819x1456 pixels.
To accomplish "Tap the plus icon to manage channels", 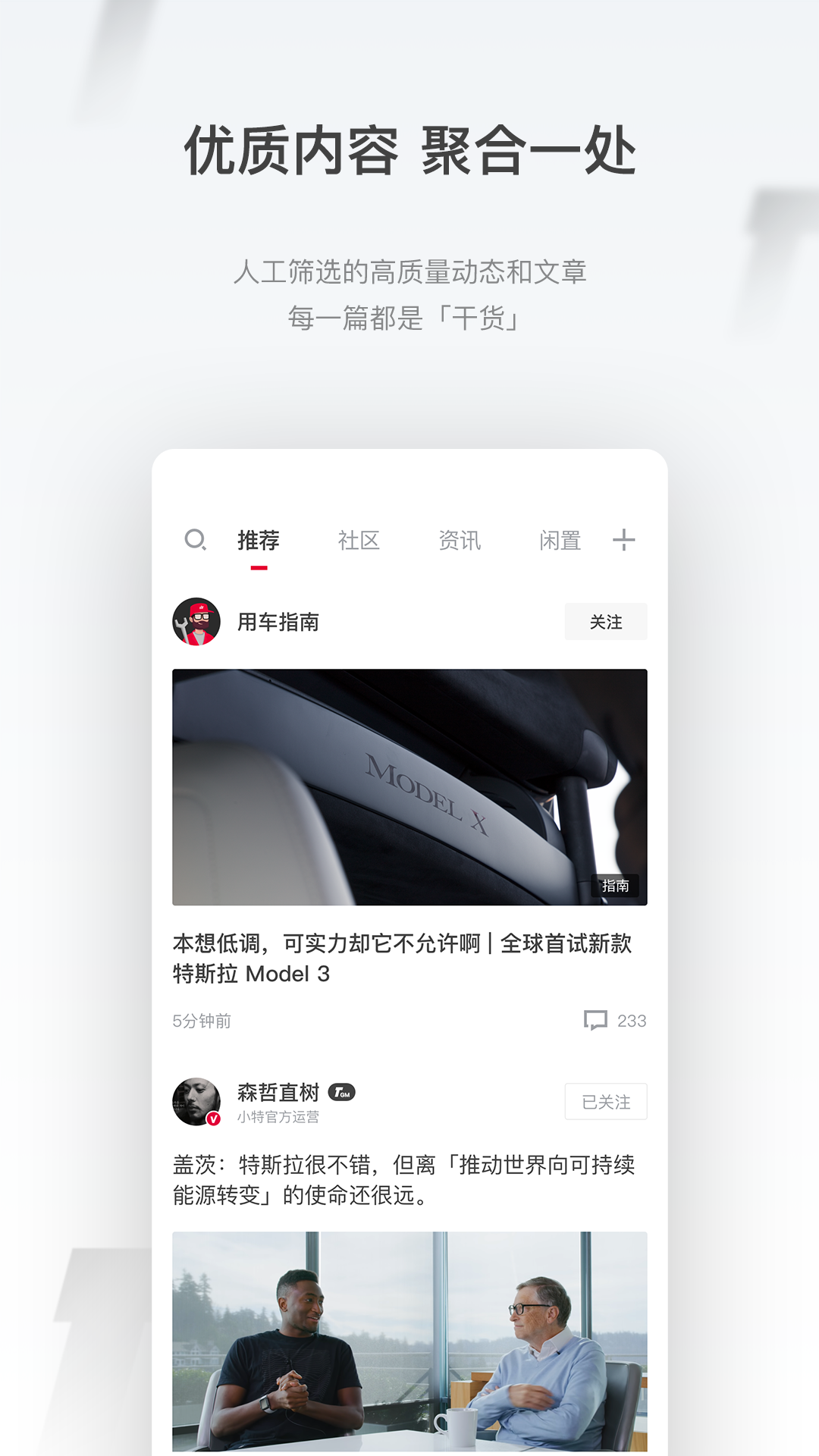I will pyautogui.click(x=624, y=541).
